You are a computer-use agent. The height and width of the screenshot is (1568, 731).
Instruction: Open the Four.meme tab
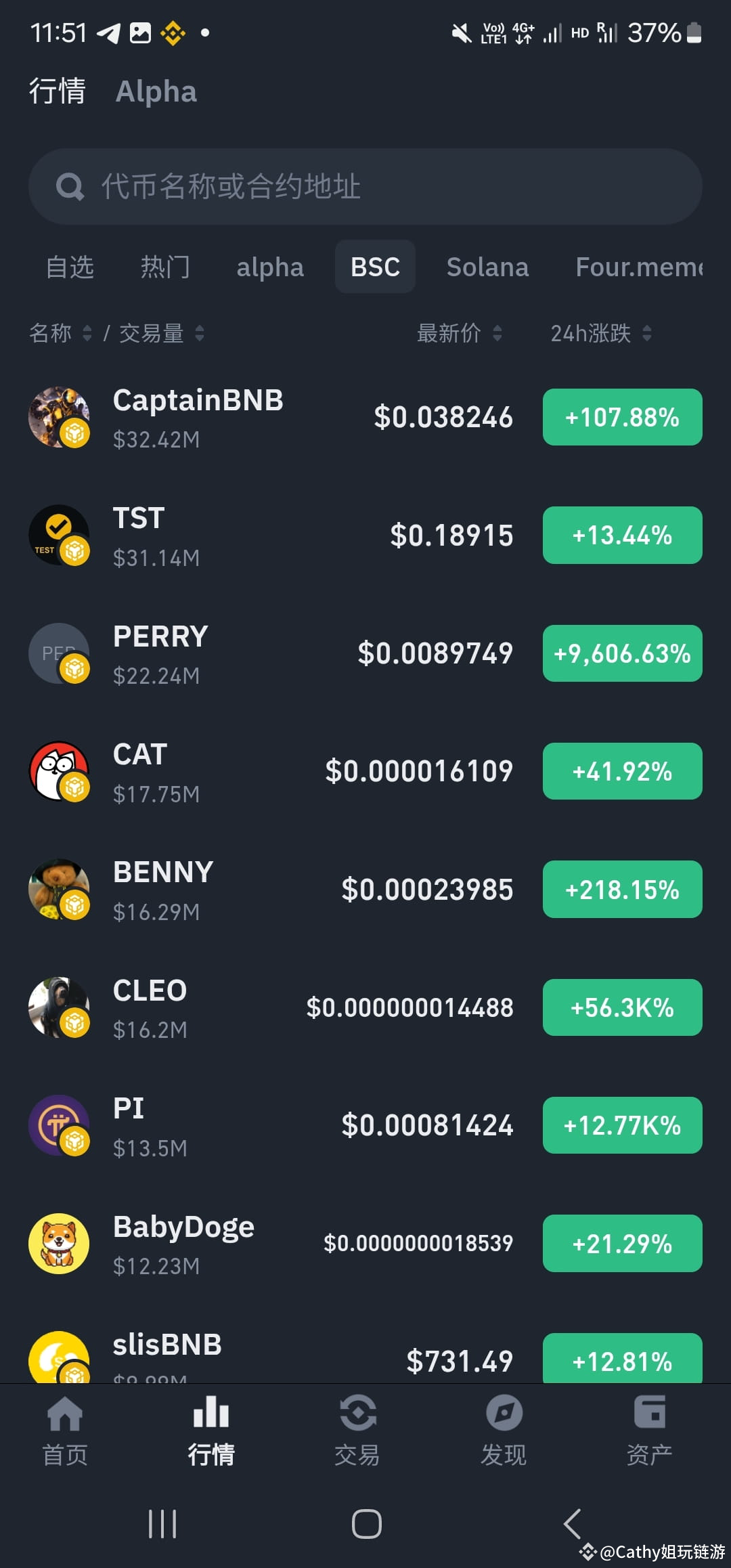pyautogui.click(x=638, y=267)
